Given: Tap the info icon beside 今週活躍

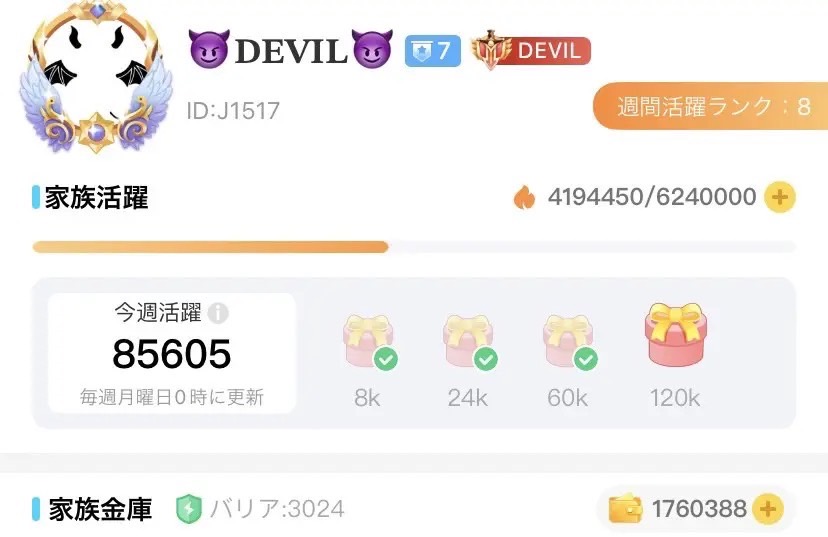Looking at the screenshot, I should [x=218, y=313].
